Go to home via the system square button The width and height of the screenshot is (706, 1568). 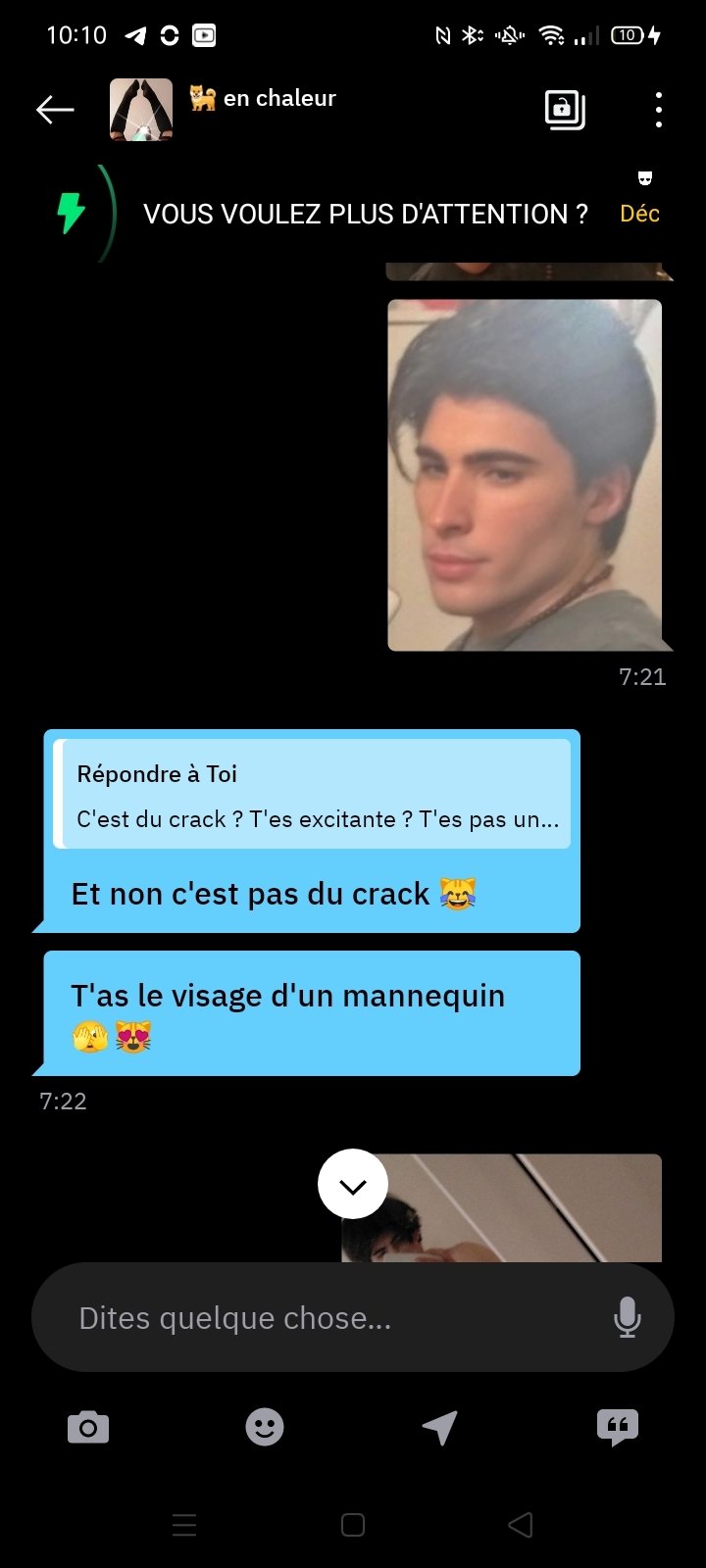click(x=353, y=1525)
